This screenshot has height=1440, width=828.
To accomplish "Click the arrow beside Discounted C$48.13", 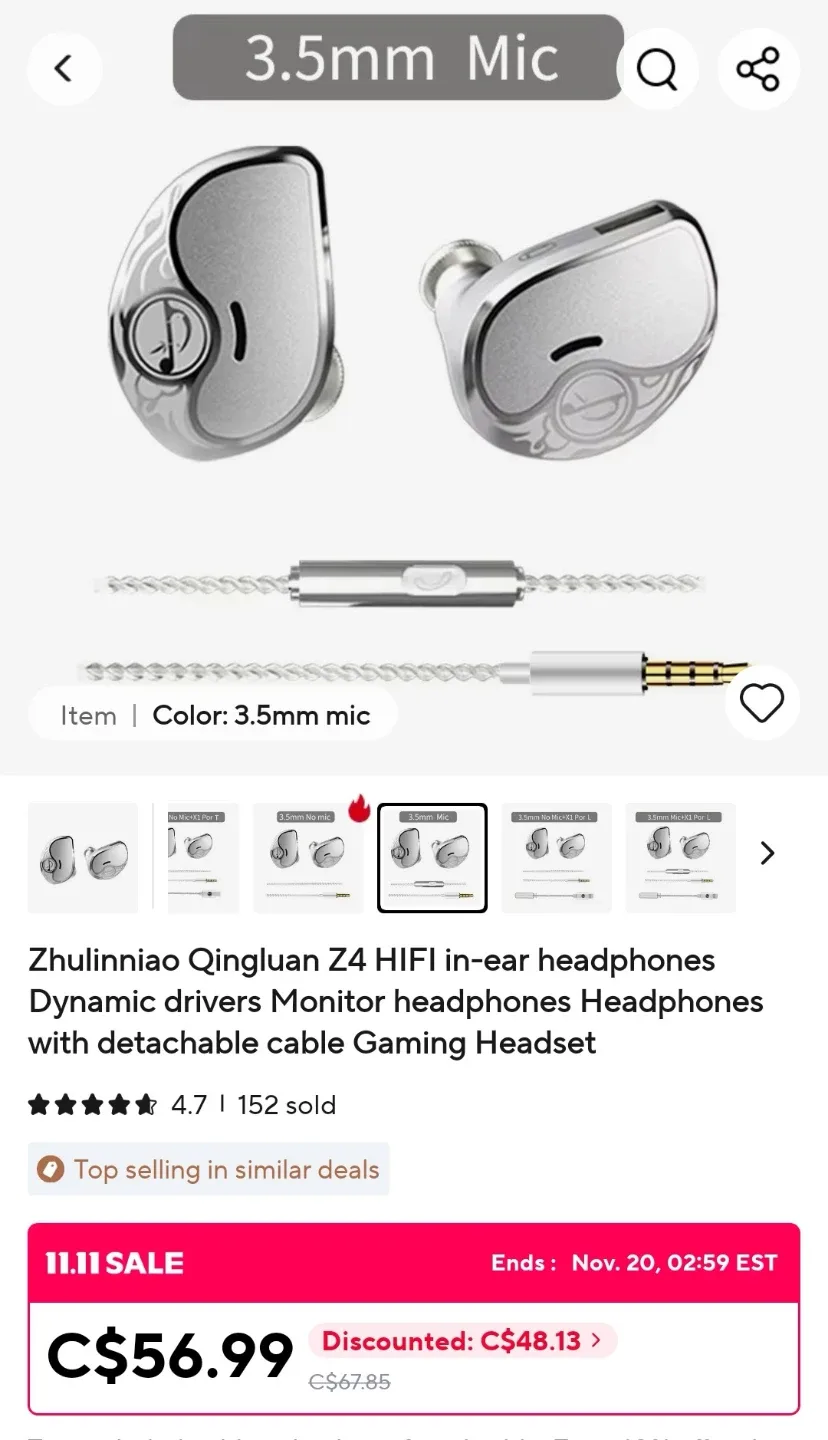I will coord(597,1341).
